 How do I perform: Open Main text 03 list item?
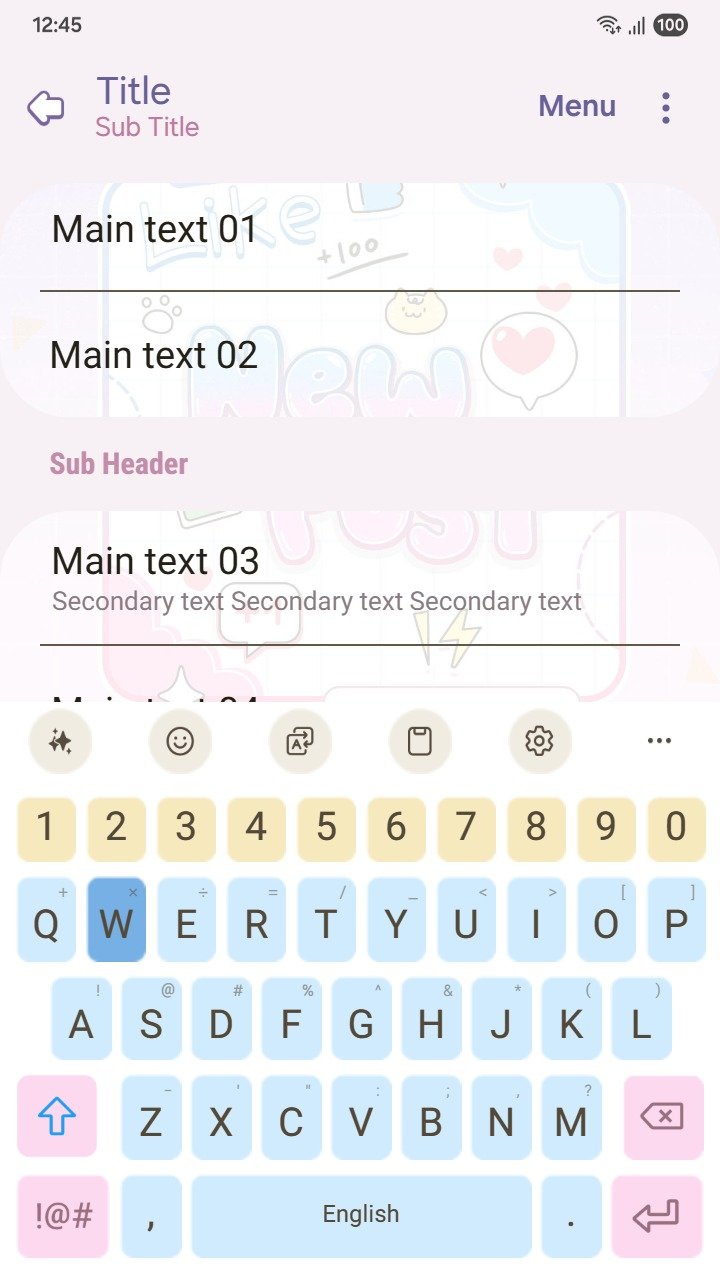click(x=360, y=578)
